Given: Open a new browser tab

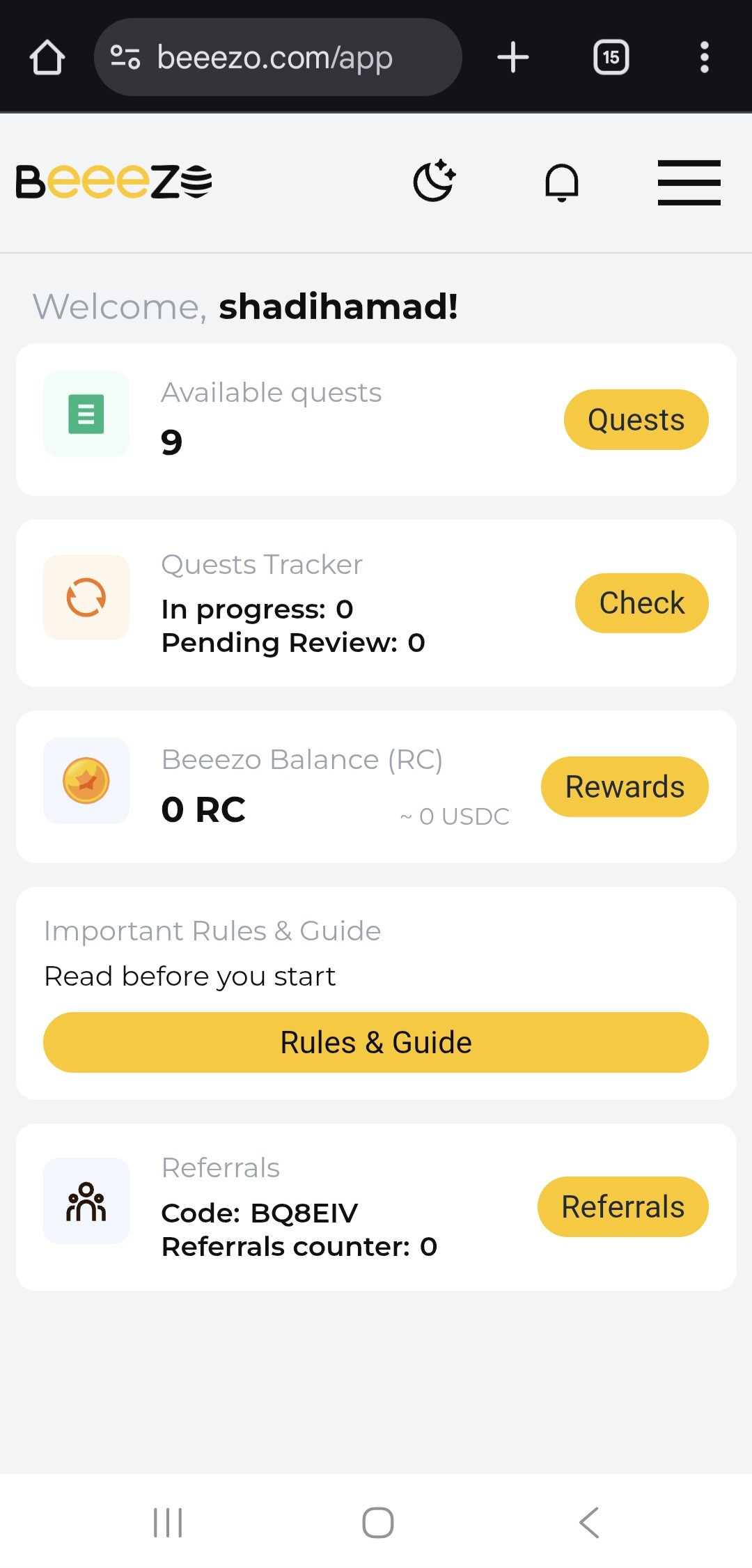Looking at the screenshot, I should point(513,57).
